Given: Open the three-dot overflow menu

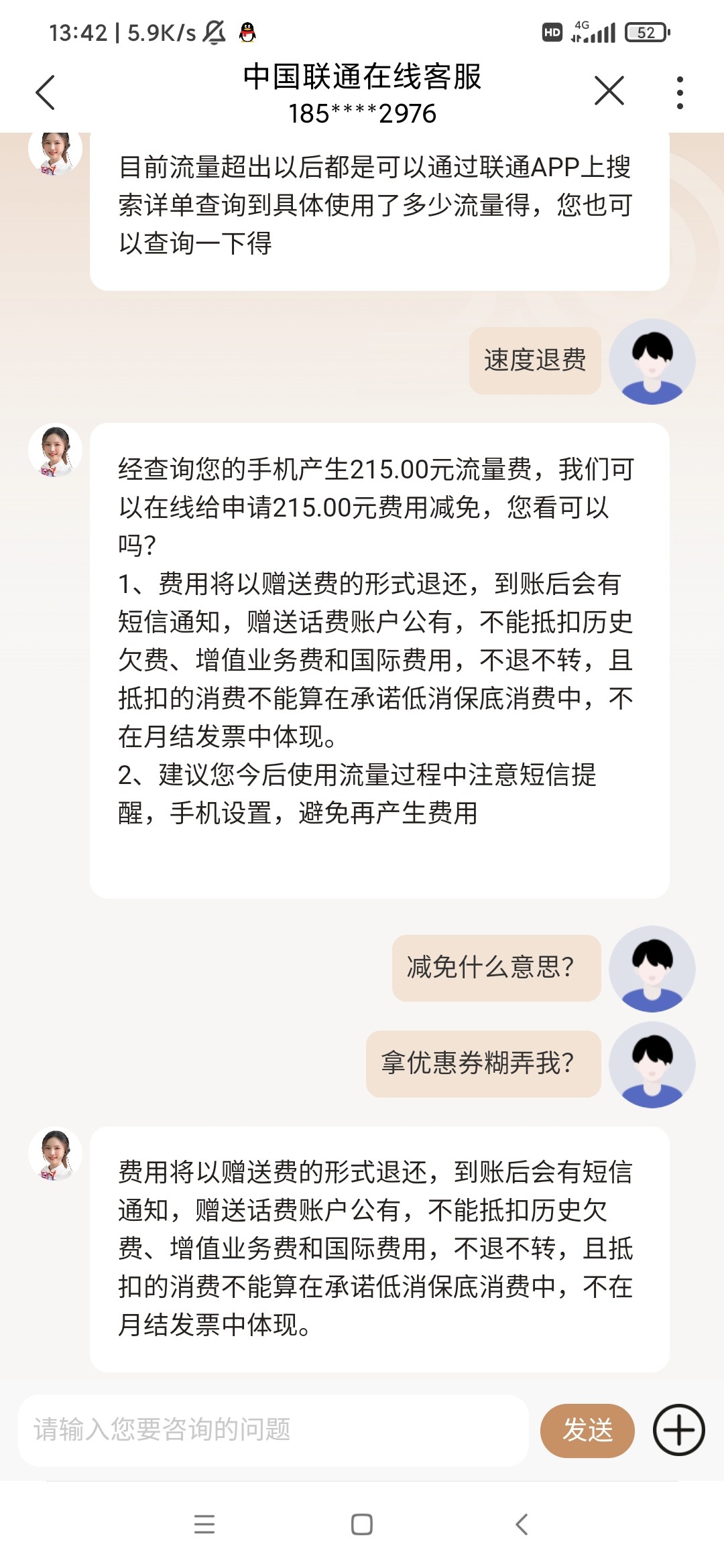Looking at the screenshot, I should tap(680, 92).
